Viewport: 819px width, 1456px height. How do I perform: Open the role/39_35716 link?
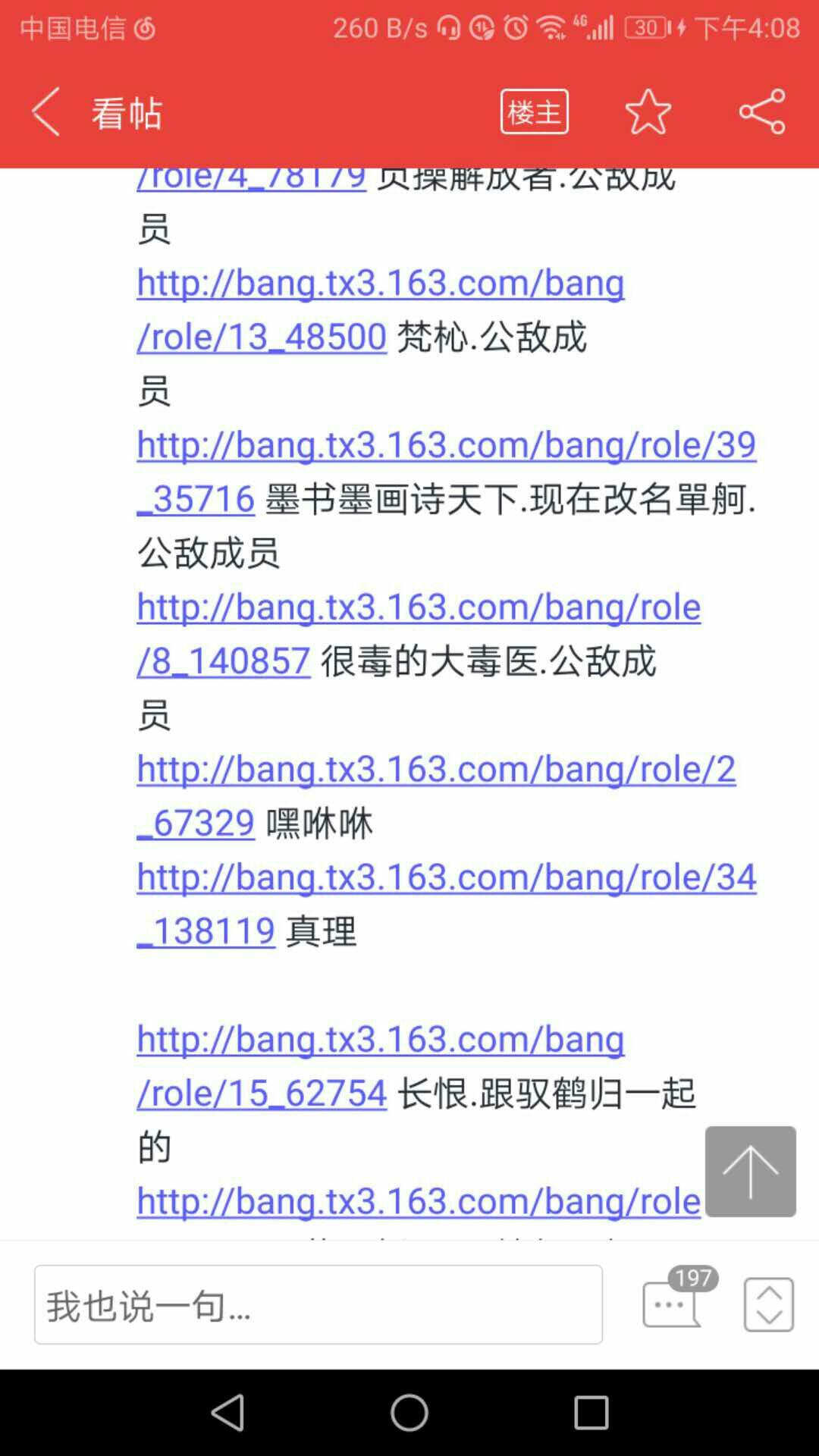[446, 471]
